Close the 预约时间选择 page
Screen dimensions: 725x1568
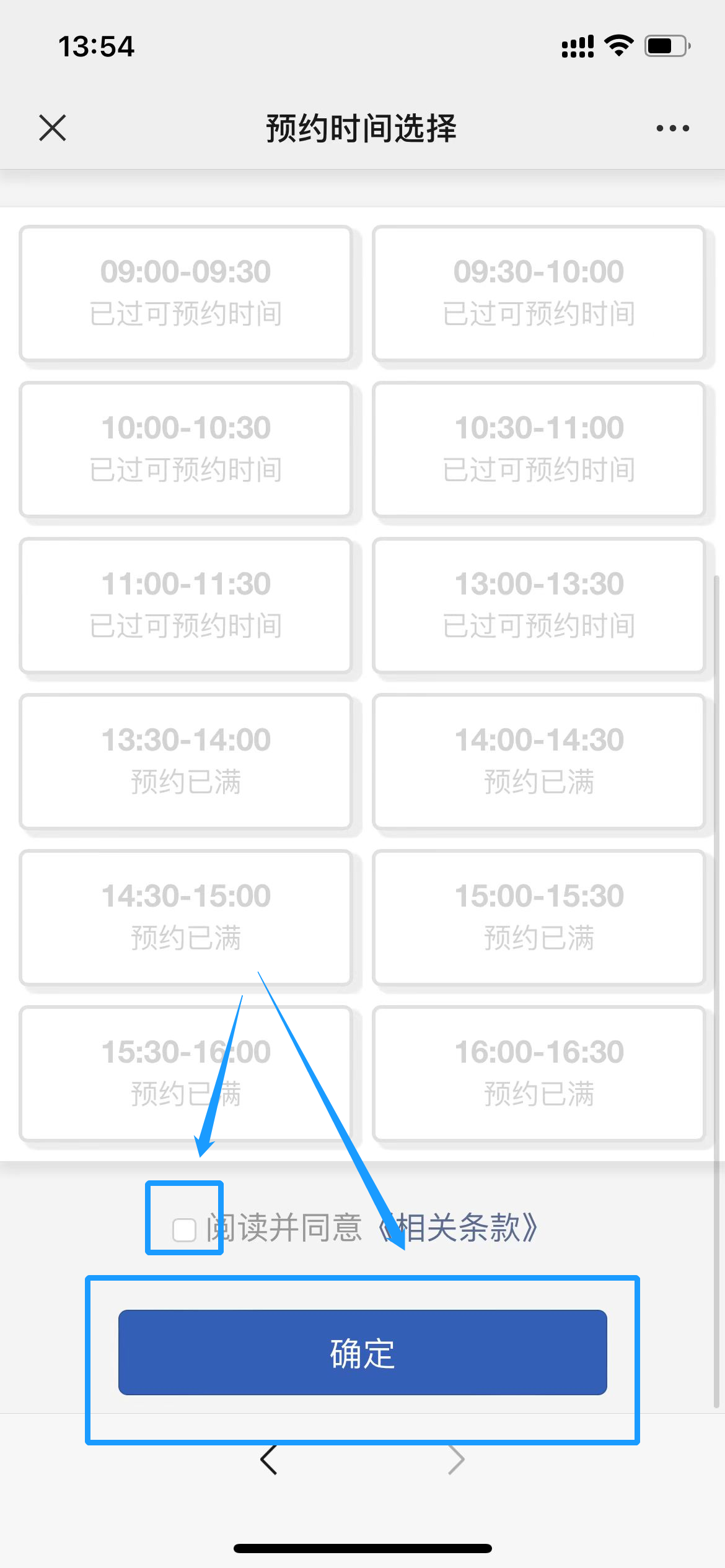point(53,128)
